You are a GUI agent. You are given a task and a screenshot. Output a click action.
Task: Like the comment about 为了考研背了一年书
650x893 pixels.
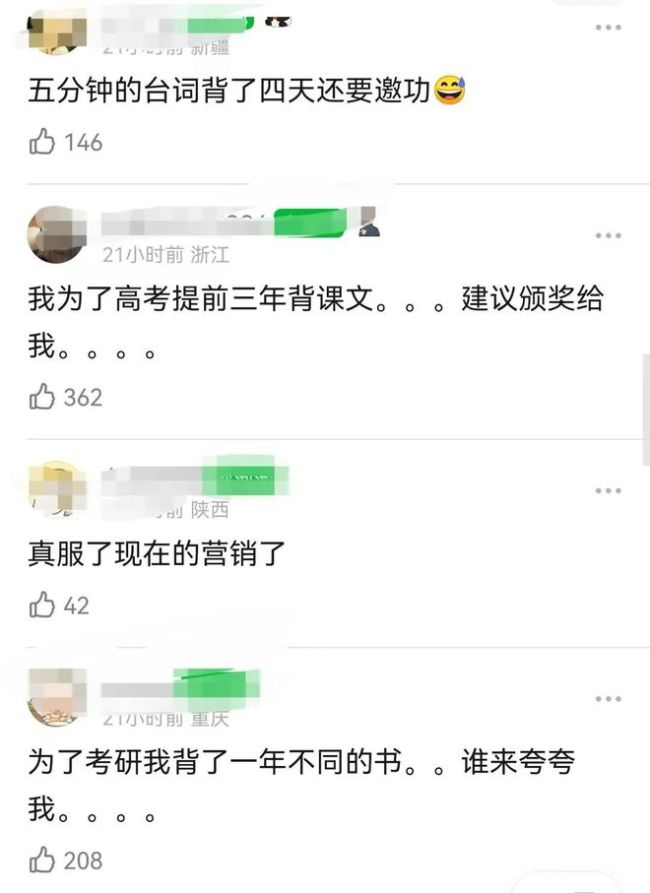(x=42, y=859)
